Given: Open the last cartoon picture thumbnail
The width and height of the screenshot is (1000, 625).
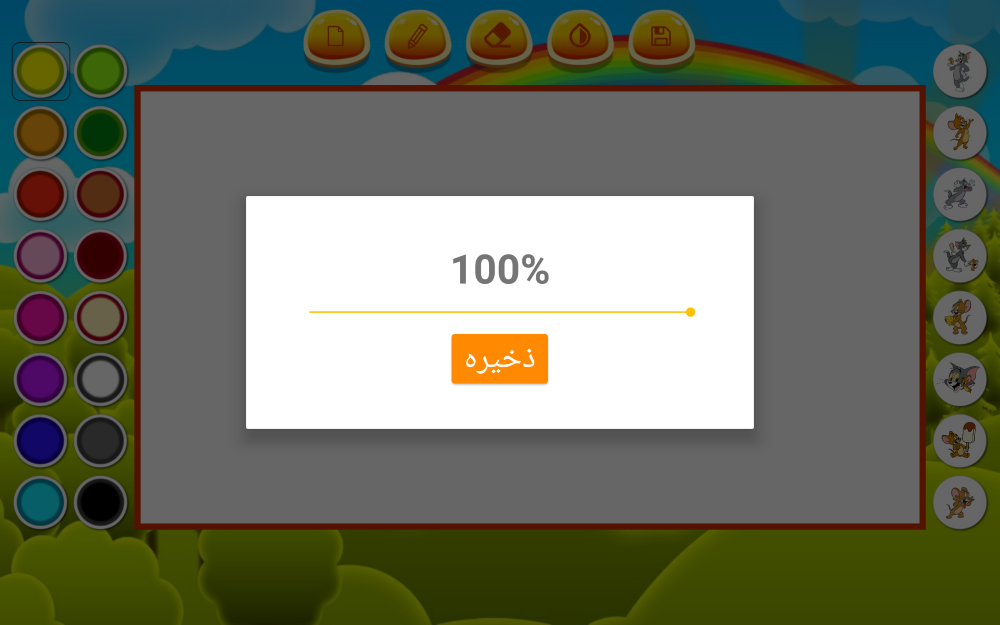Looking at the screenshot, I should point(959,502).
